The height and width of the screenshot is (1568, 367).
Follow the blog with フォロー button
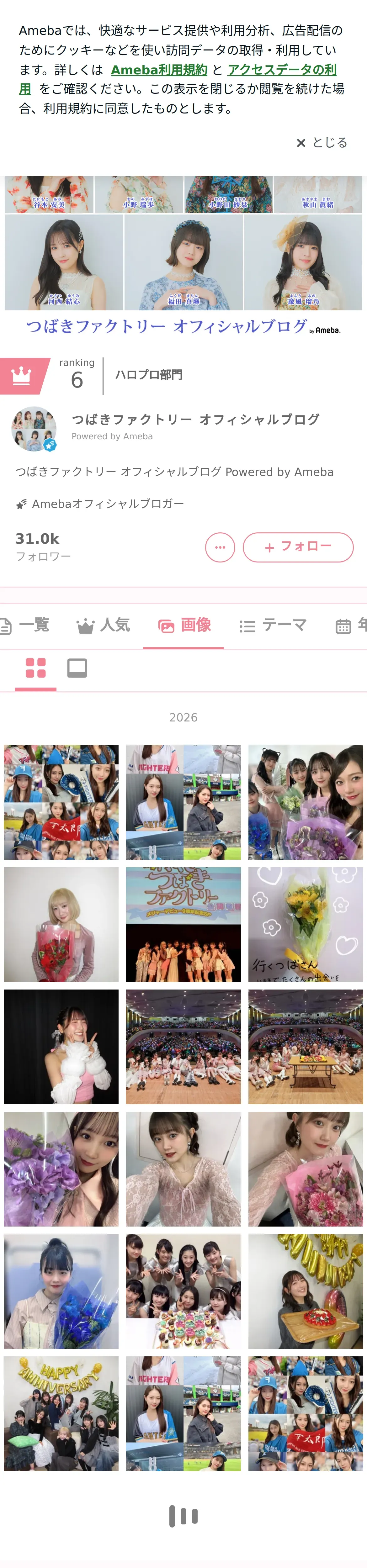pyautogui.click(x=298, y=546)
